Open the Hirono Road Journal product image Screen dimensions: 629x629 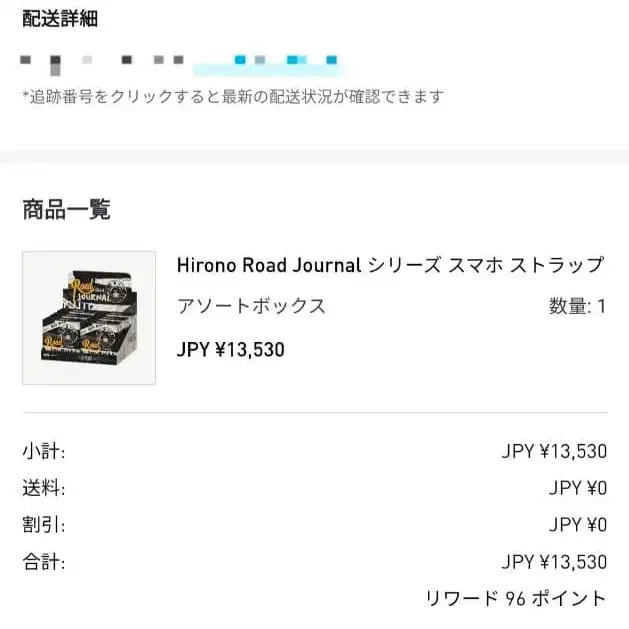coord(89,318)
